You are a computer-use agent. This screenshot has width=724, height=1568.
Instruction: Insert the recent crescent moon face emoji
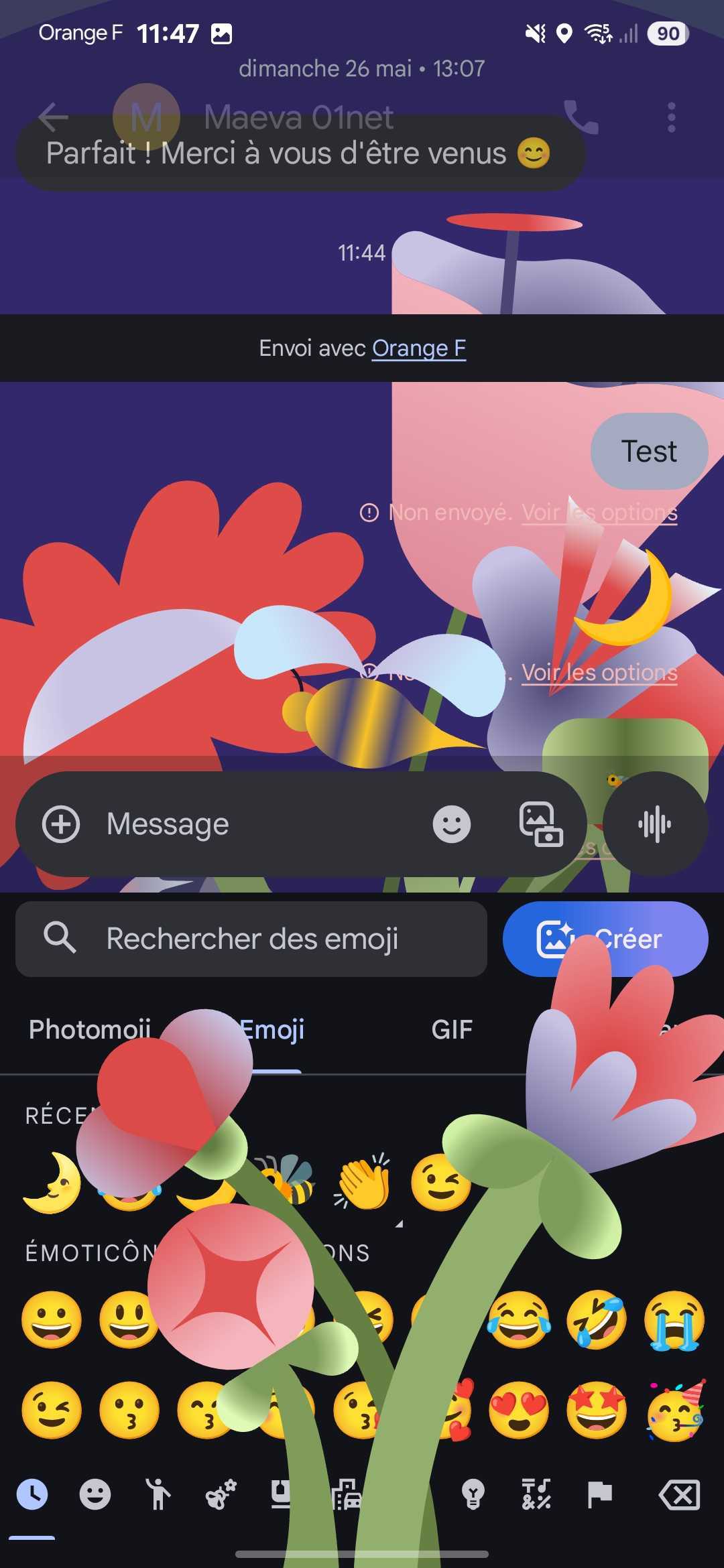point(52,1183)
